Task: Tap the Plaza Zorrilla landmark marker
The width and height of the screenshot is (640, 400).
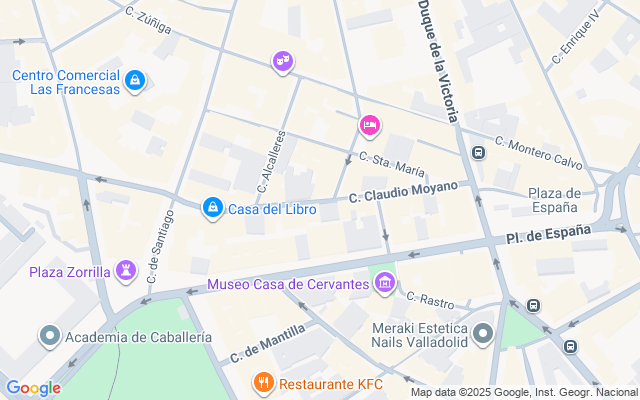Action: coord(126,270)
